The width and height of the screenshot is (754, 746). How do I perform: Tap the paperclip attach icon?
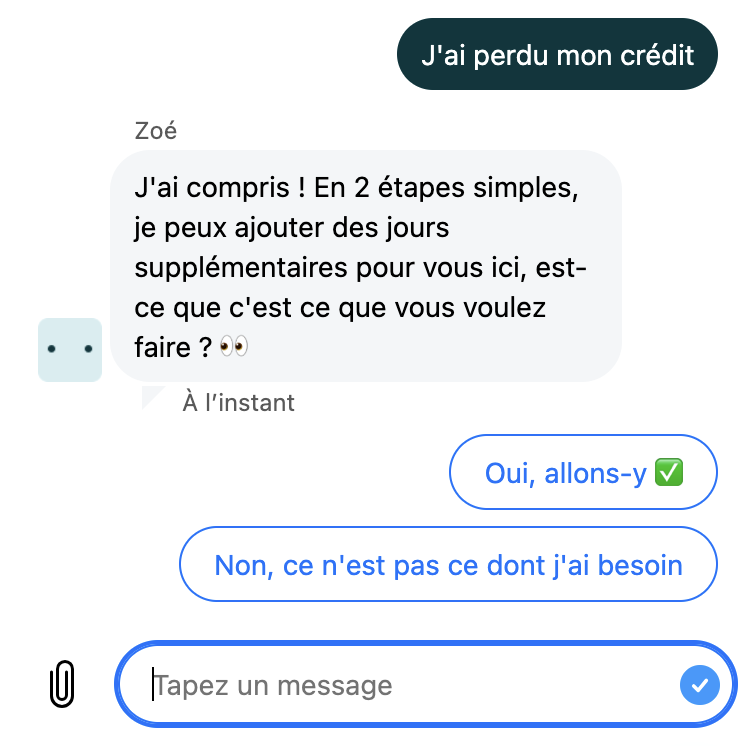[x=62, y=684]
